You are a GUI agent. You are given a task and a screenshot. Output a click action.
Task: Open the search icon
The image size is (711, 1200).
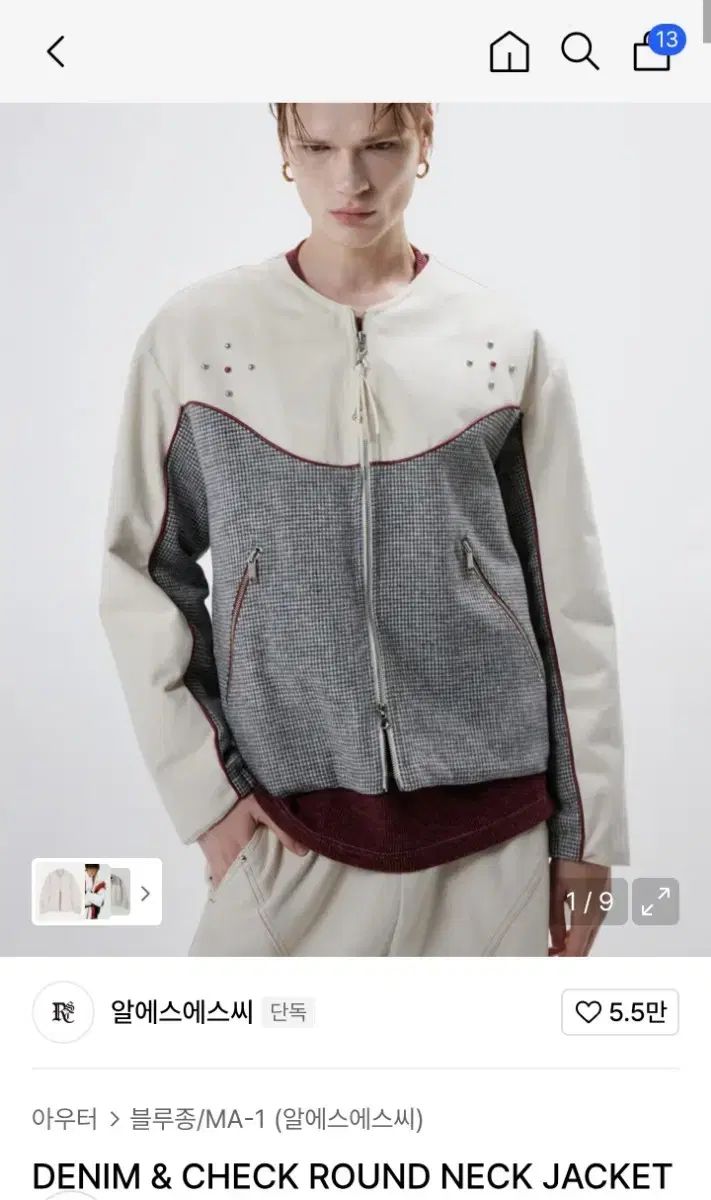coord(579,51)
